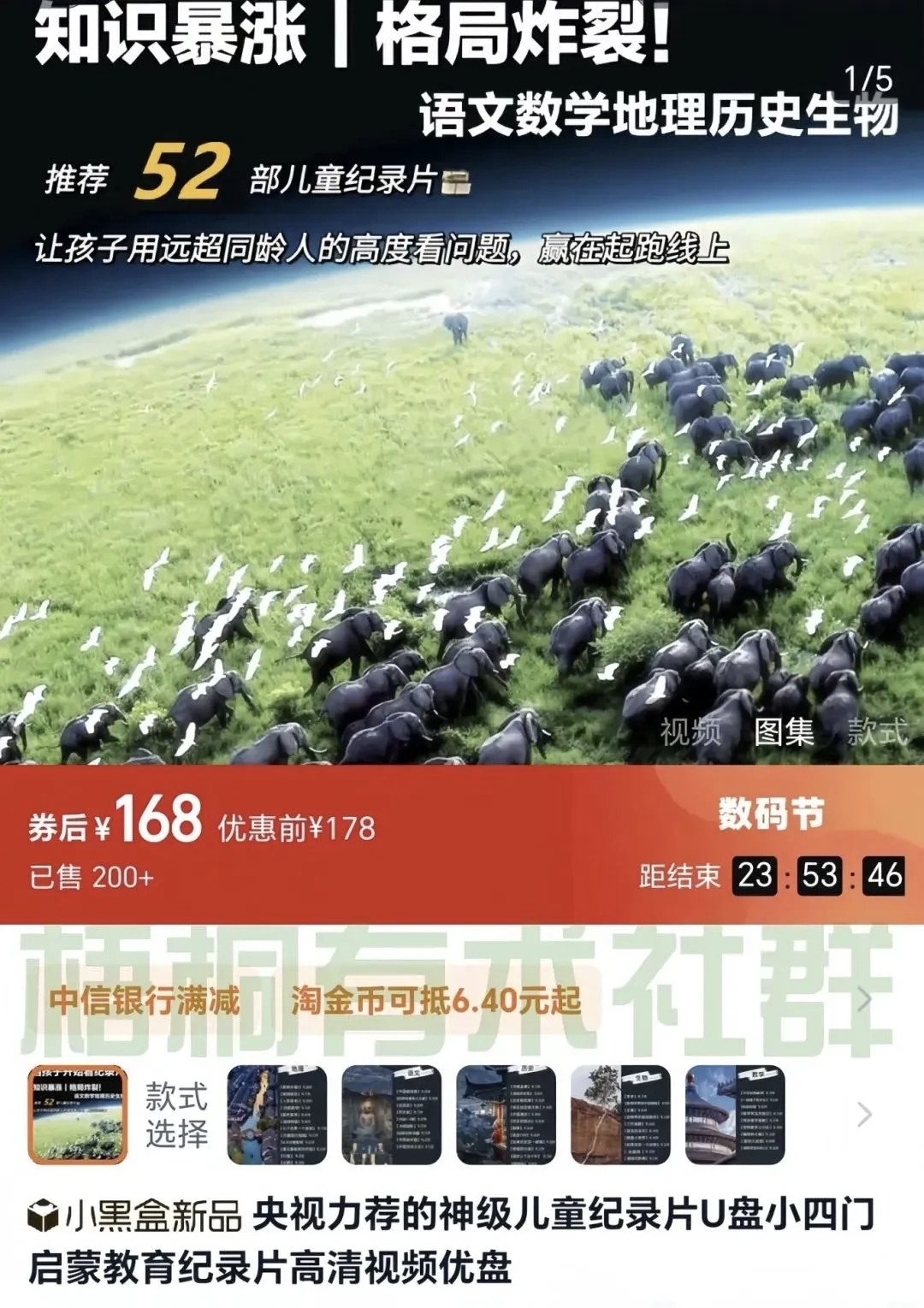The image size is (924, 1308).
Task: Select the 生物 style thumbnail
Action: [620, 1115]
